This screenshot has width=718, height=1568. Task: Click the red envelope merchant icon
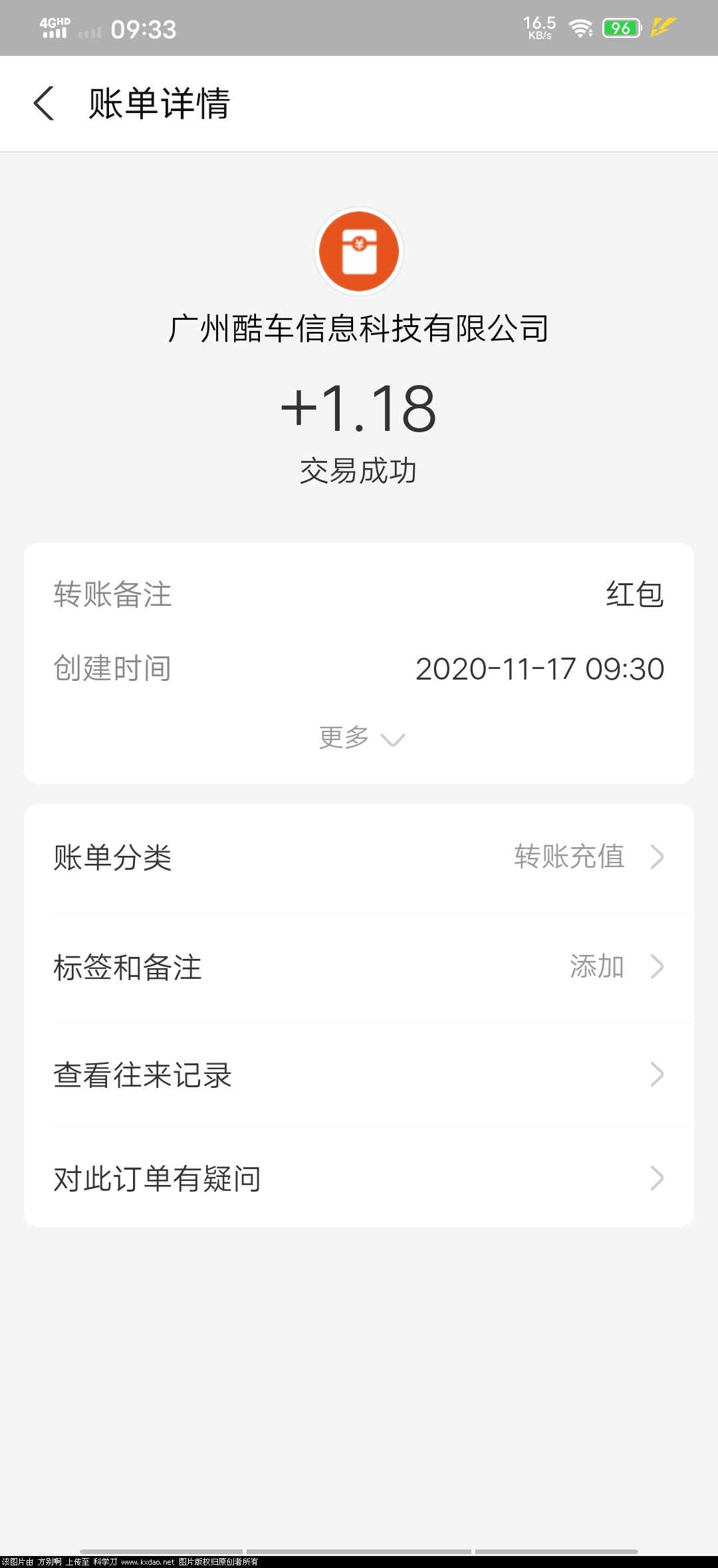[359, 251]
